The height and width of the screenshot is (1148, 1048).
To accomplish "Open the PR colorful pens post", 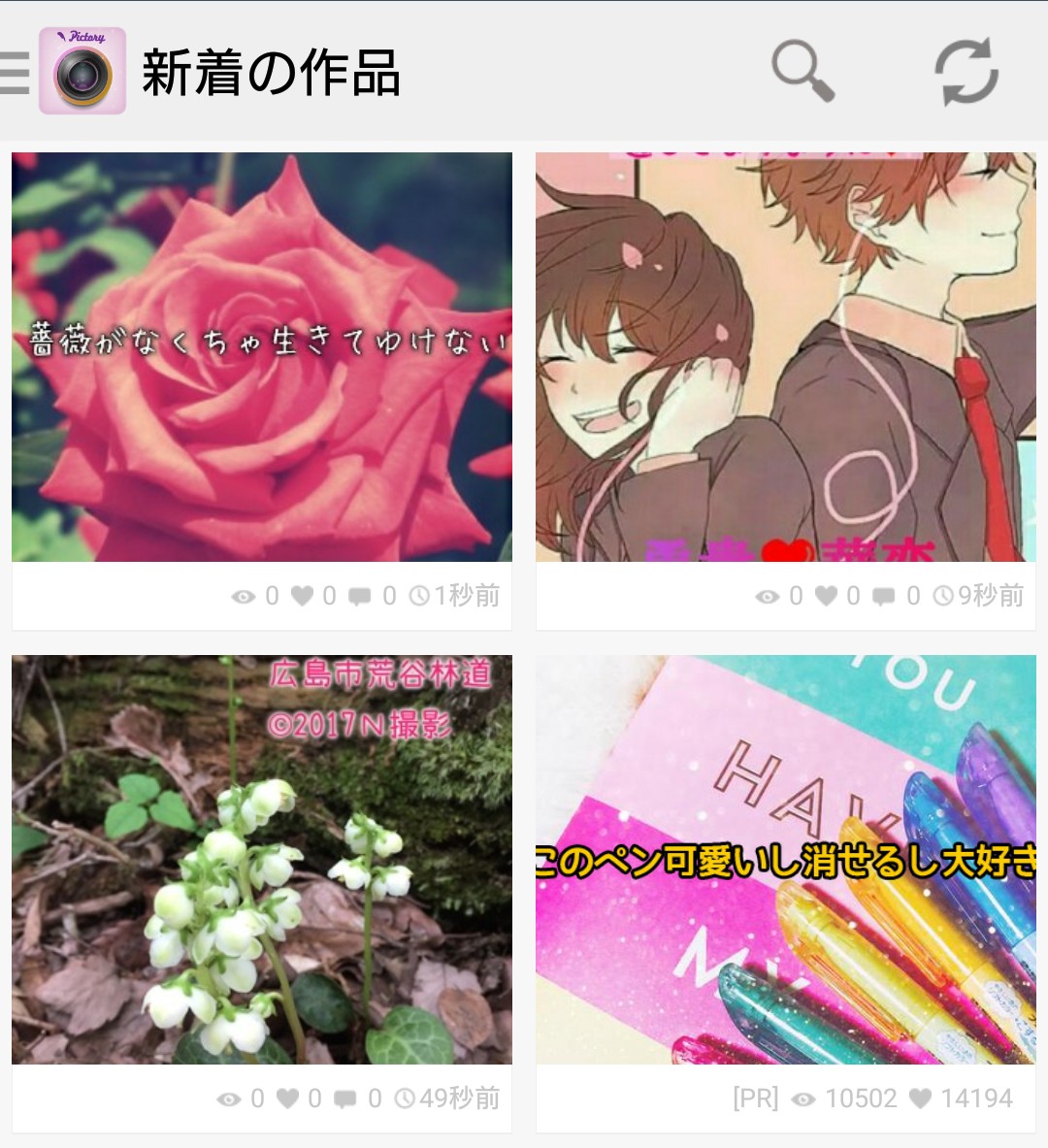I will (x=786, y=860).
